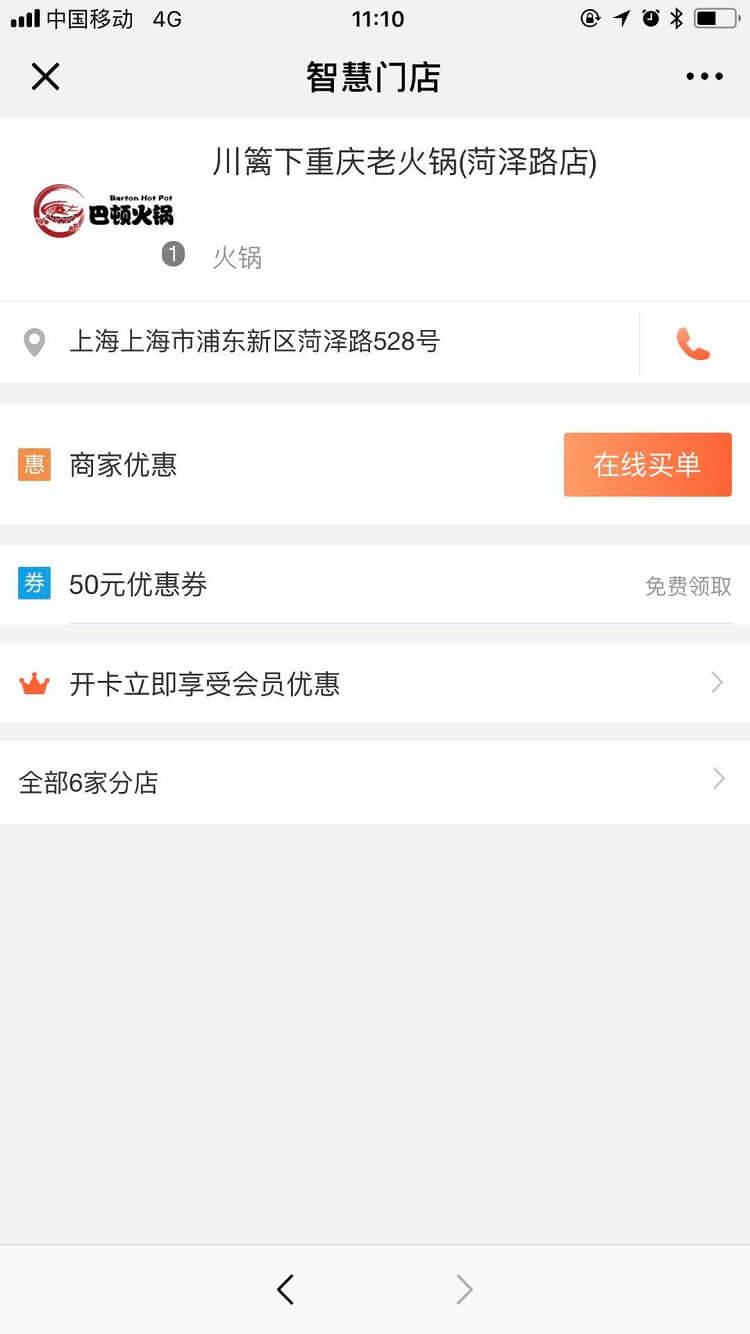View 全部6家分店 branch list
The image size is (750, 1334).
(x=374, y=782)
